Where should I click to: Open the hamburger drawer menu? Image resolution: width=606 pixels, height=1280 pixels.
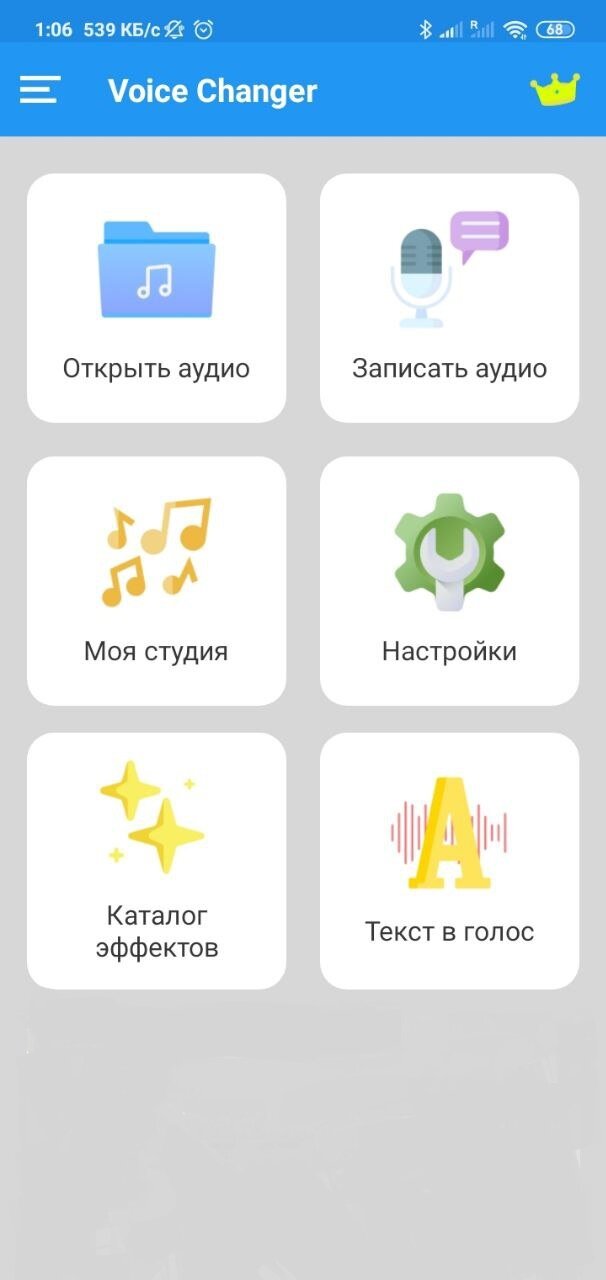(40, 91)
